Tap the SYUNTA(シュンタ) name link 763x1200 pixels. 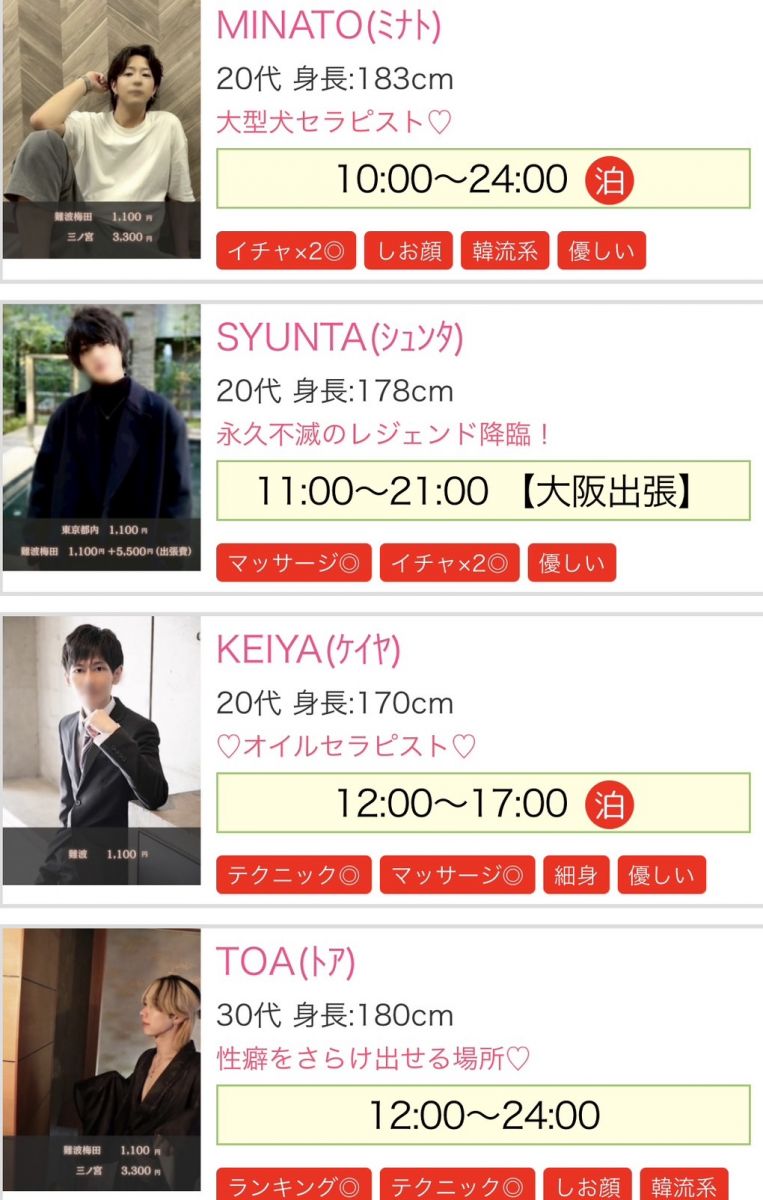pyautogui.click(x=340, y=339)
